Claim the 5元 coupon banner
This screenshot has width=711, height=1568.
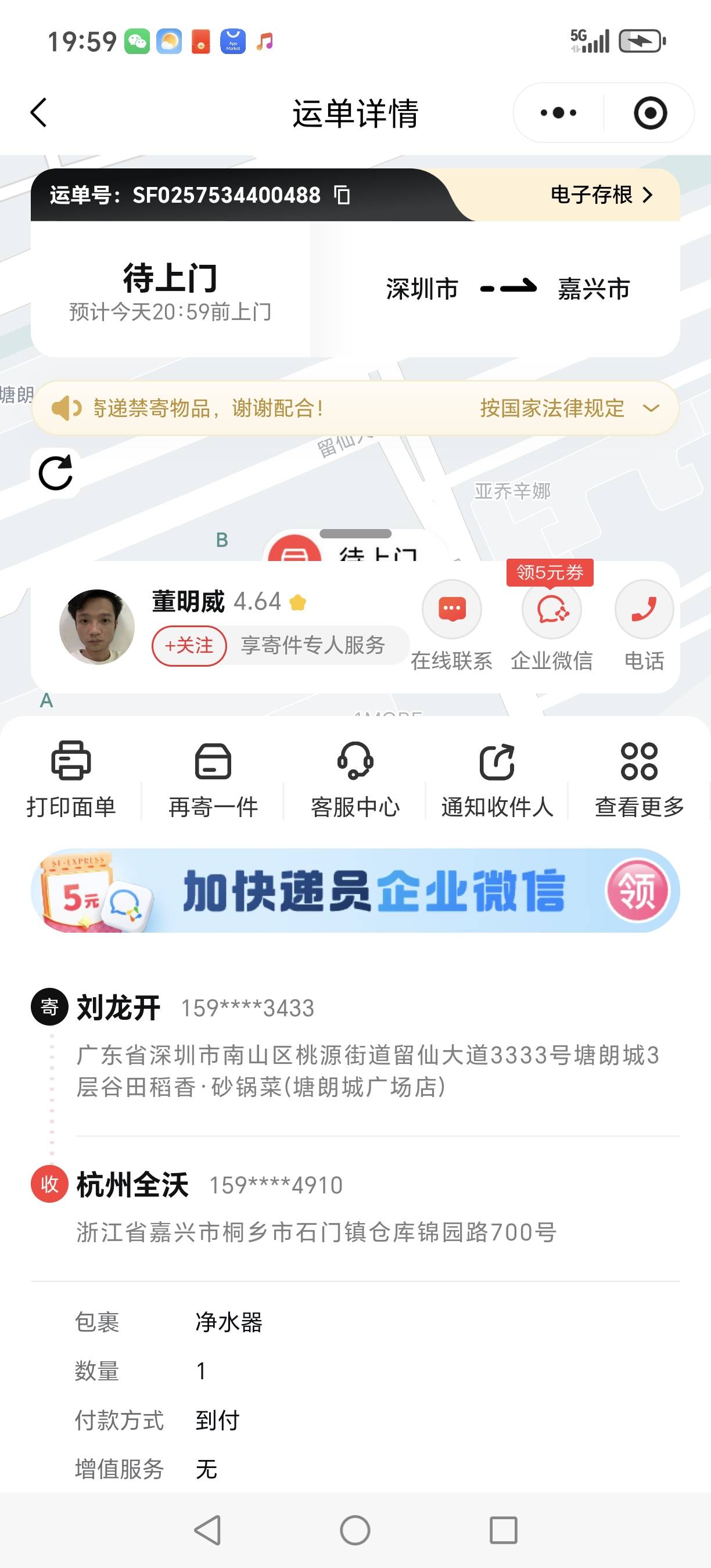tap(637, 890)
